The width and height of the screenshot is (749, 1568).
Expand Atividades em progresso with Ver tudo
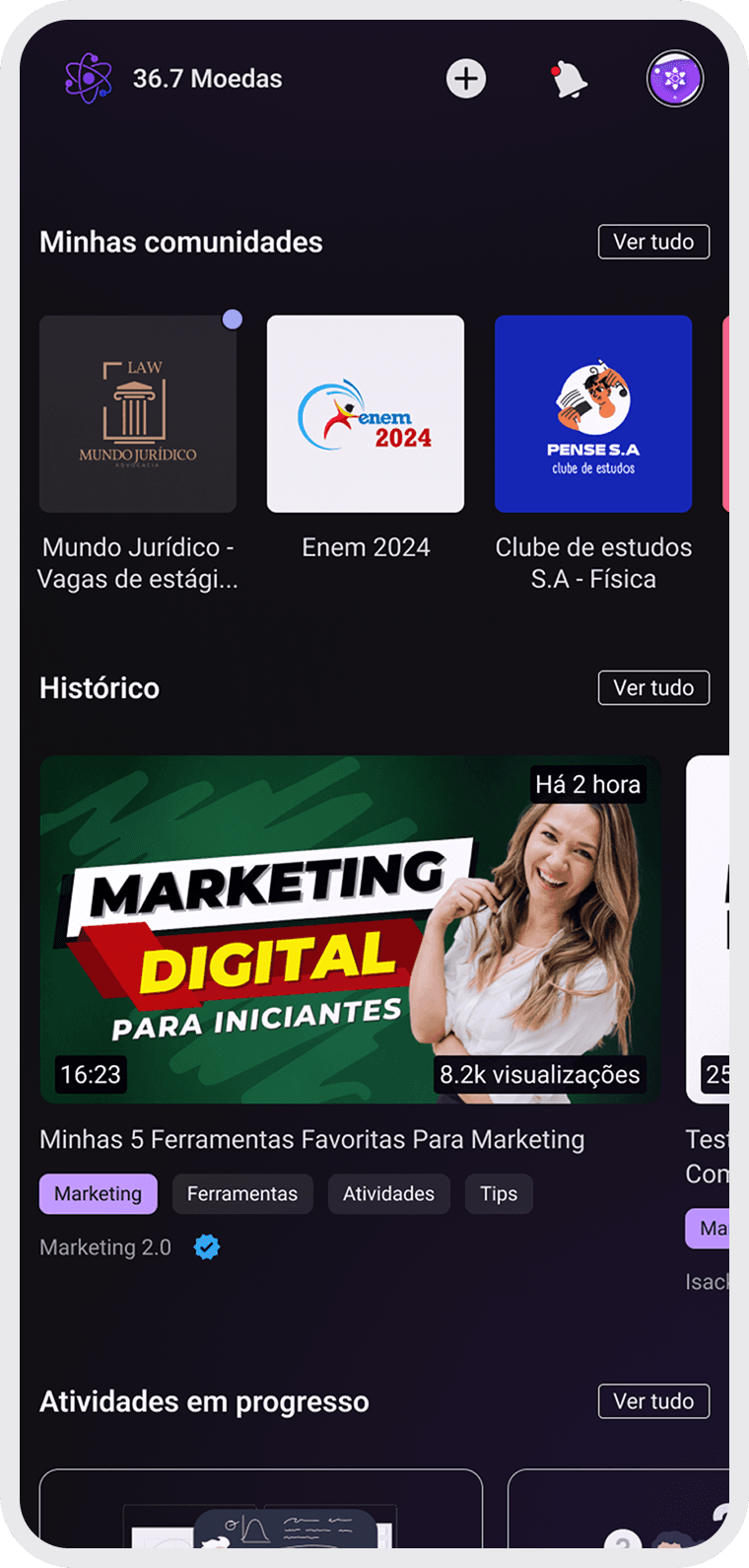(x=653, y=1401)
